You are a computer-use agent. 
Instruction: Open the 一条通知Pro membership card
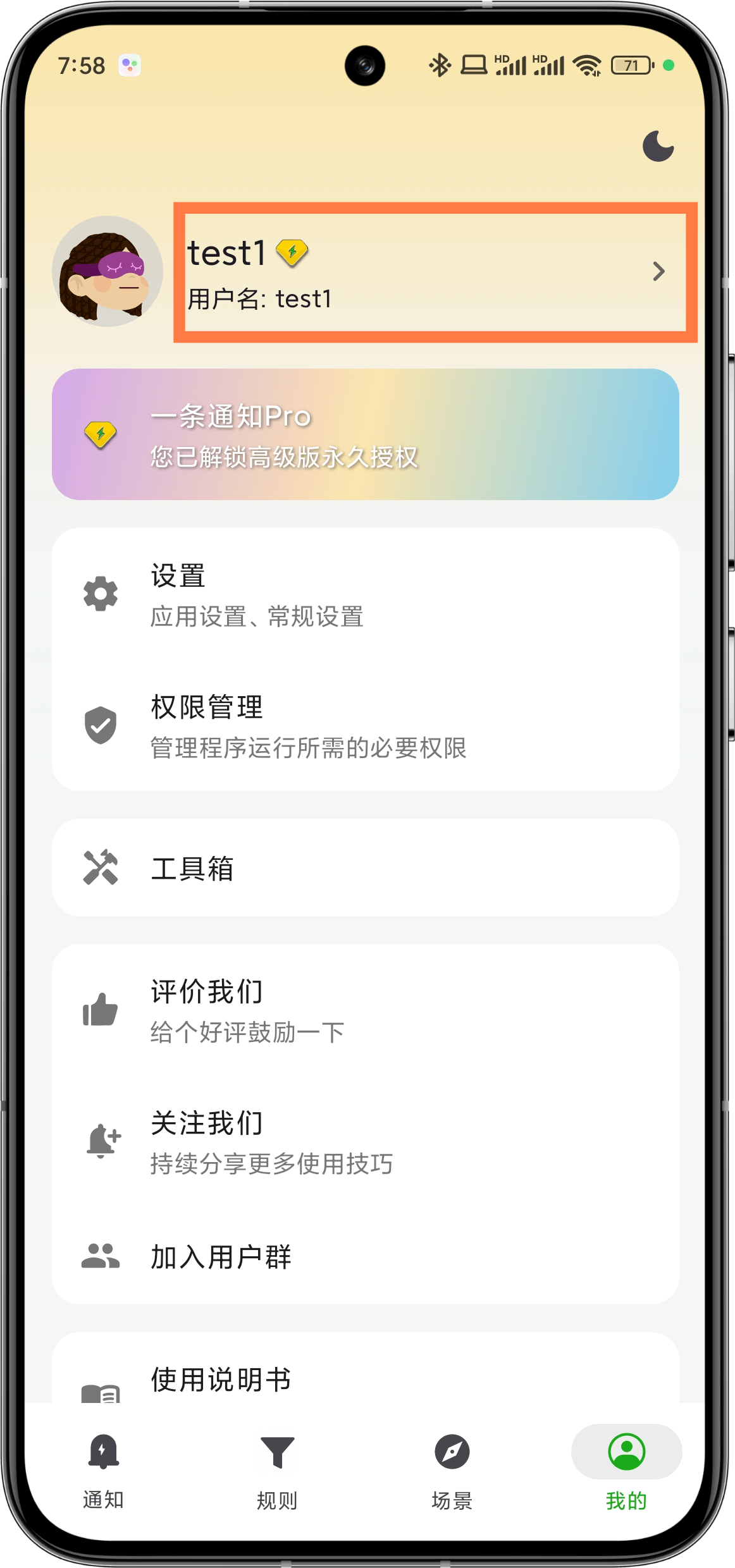366,434
